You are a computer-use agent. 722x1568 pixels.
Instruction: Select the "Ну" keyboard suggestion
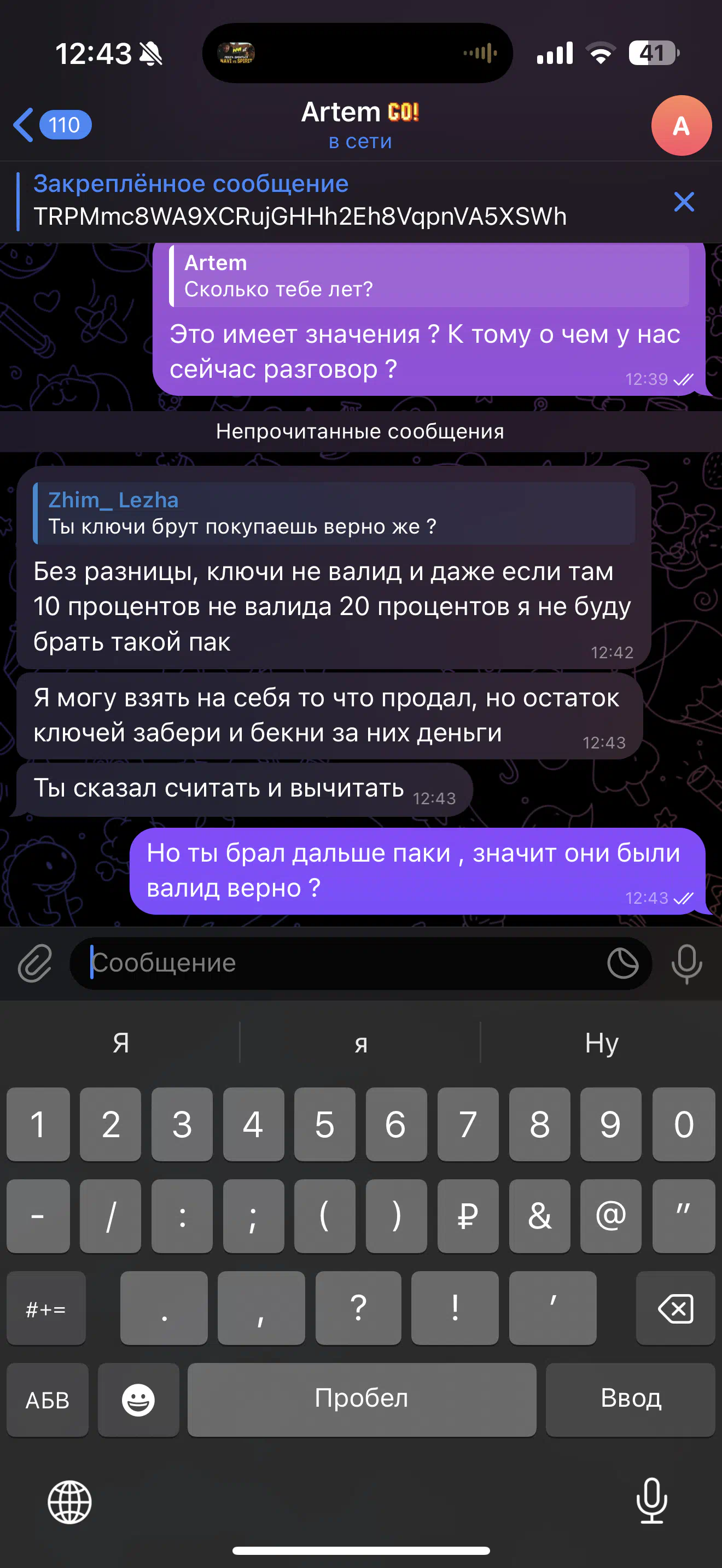[602, 1043]
